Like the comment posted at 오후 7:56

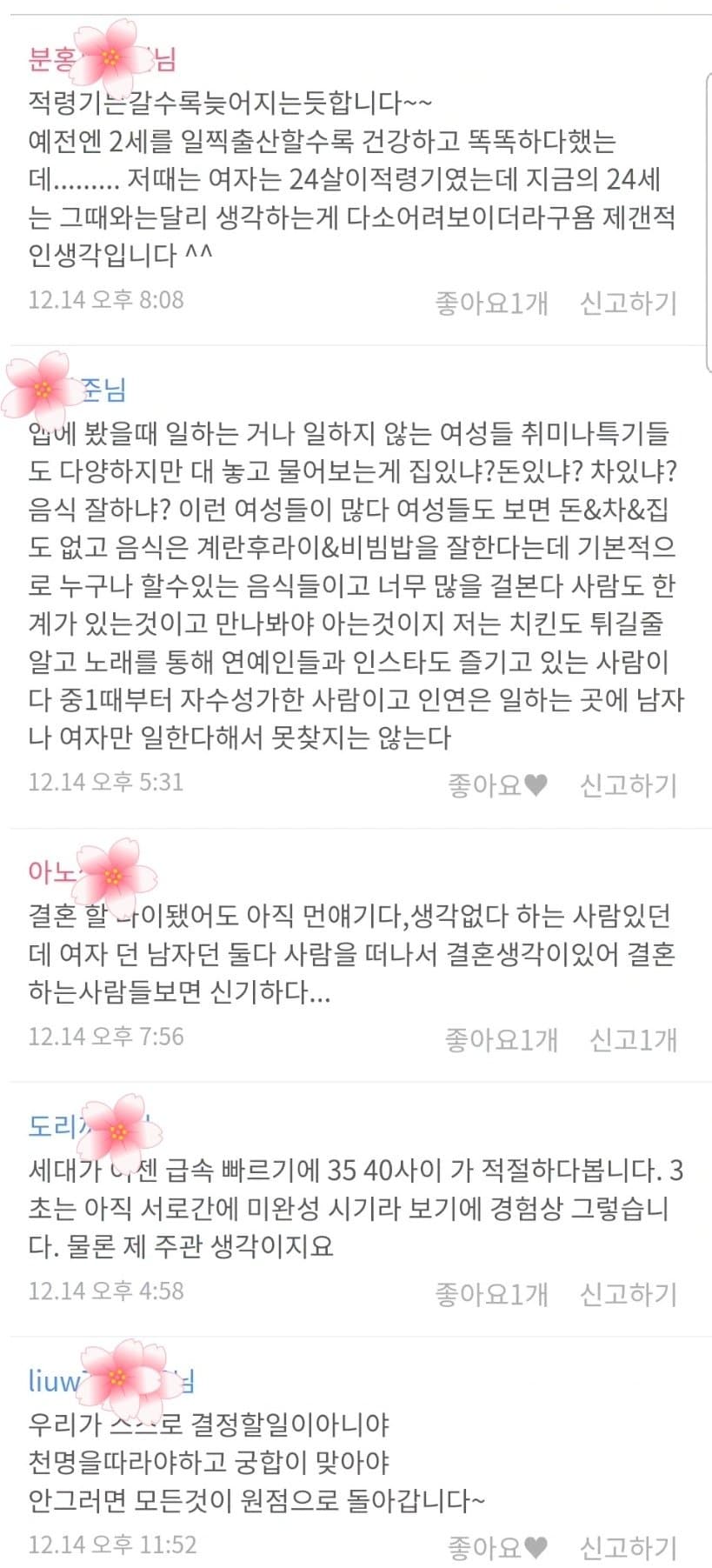click(x=501, y=1038)
